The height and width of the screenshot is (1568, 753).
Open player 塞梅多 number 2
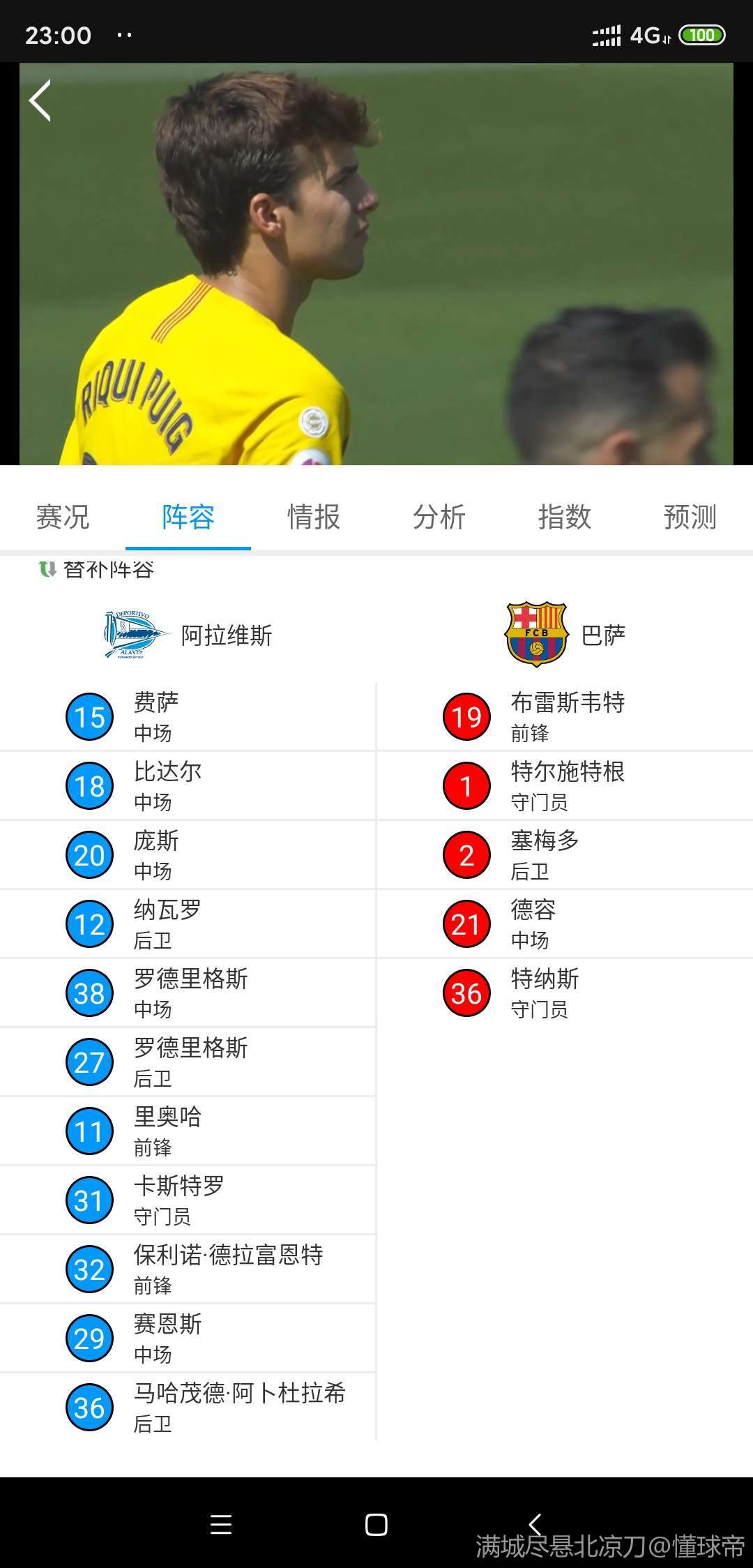(x=544, y=854)
